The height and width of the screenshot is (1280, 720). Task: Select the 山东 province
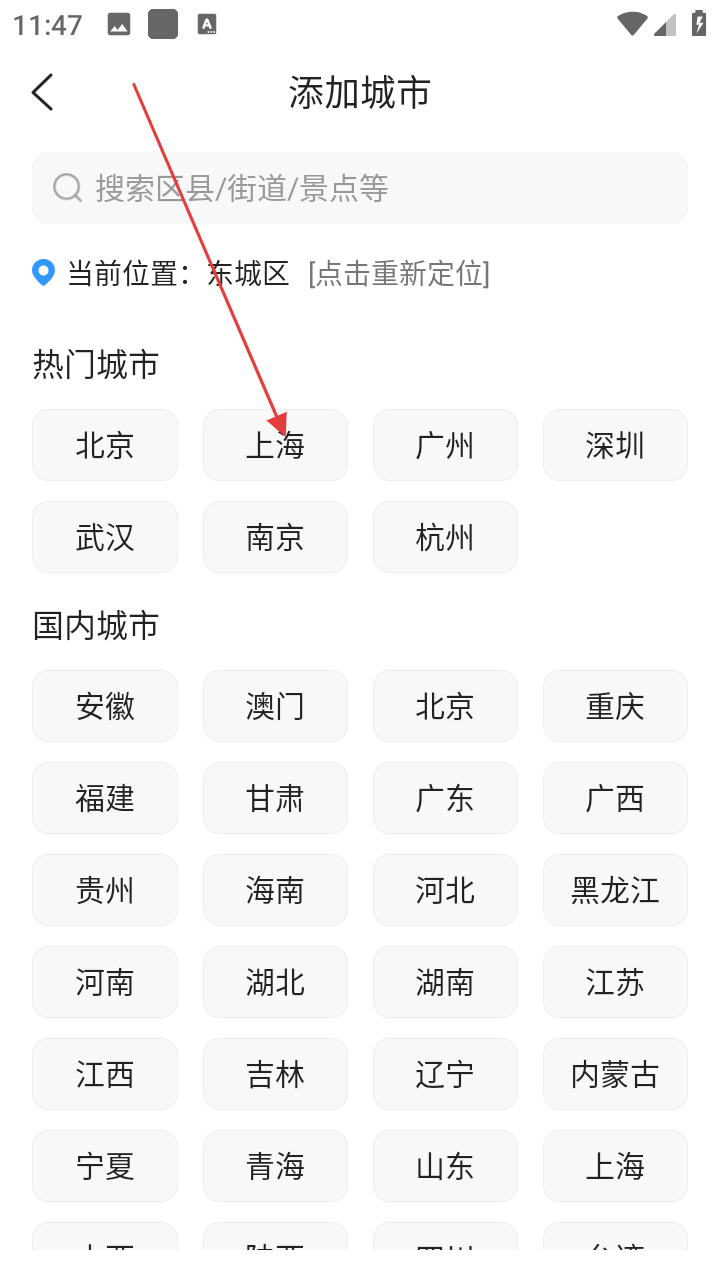tap(445, 1166)
